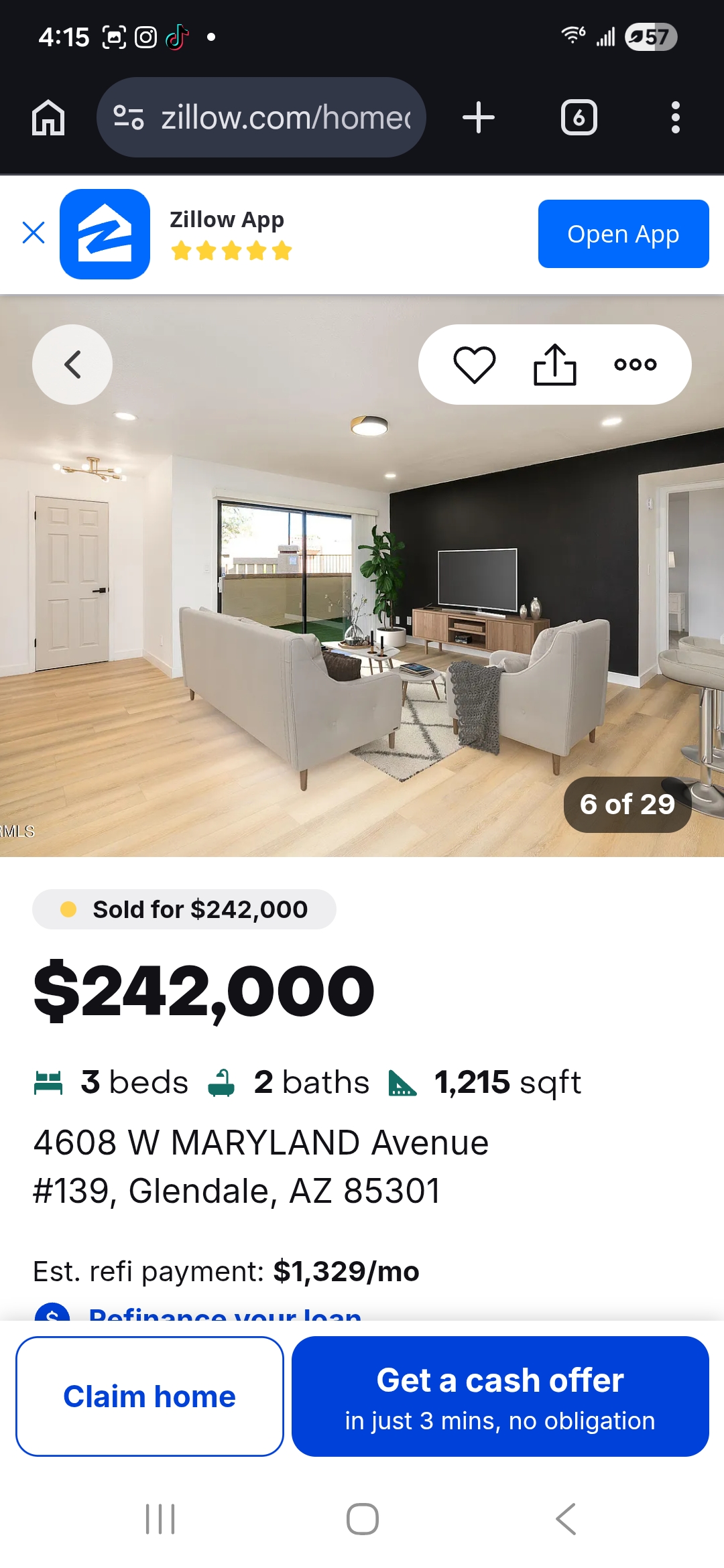Open more listing options (three dots)
Image resolution: width=724 pixels, height=1568 pixels.
pyautogui.click(x=635, y=365)
